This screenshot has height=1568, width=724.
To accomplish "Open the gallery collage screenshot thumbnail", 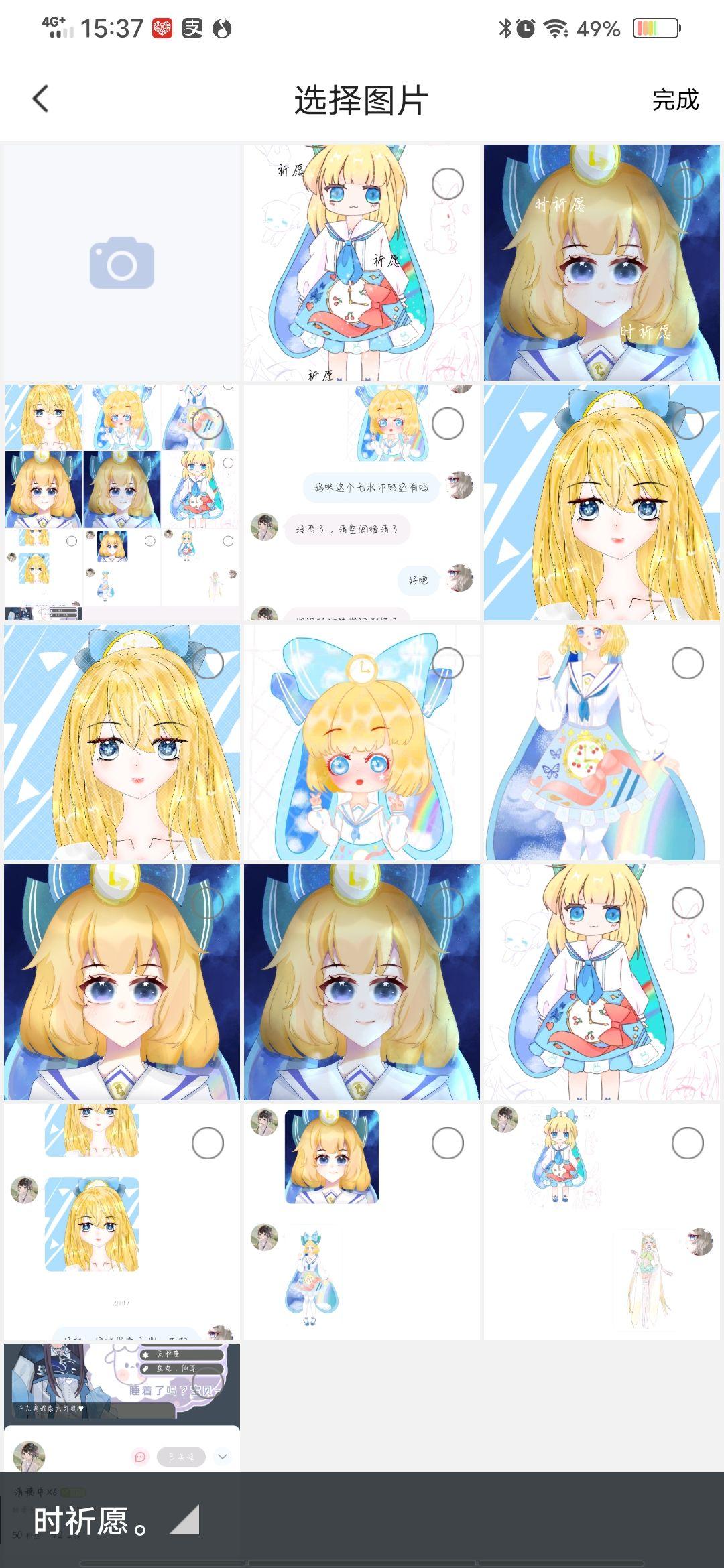I will click(121, 503).
